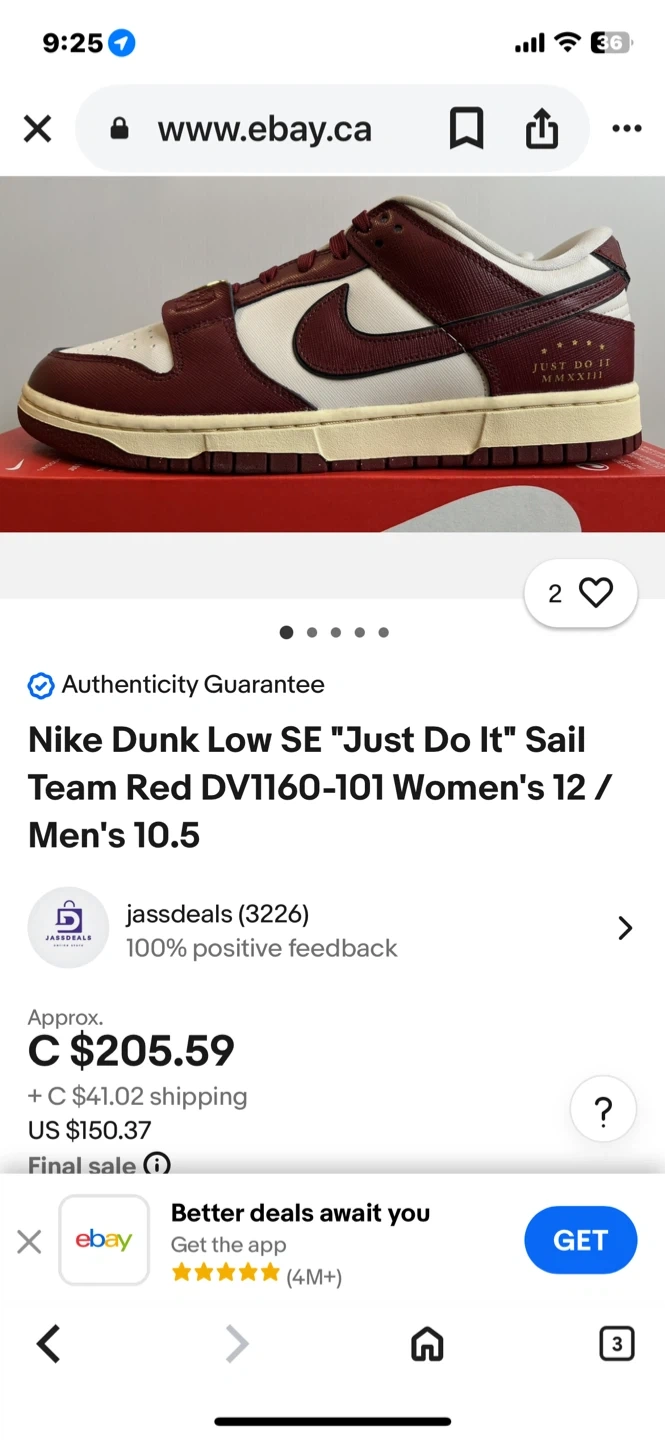Open the help question mark button
The image size is (665, 1440).
603,1111
